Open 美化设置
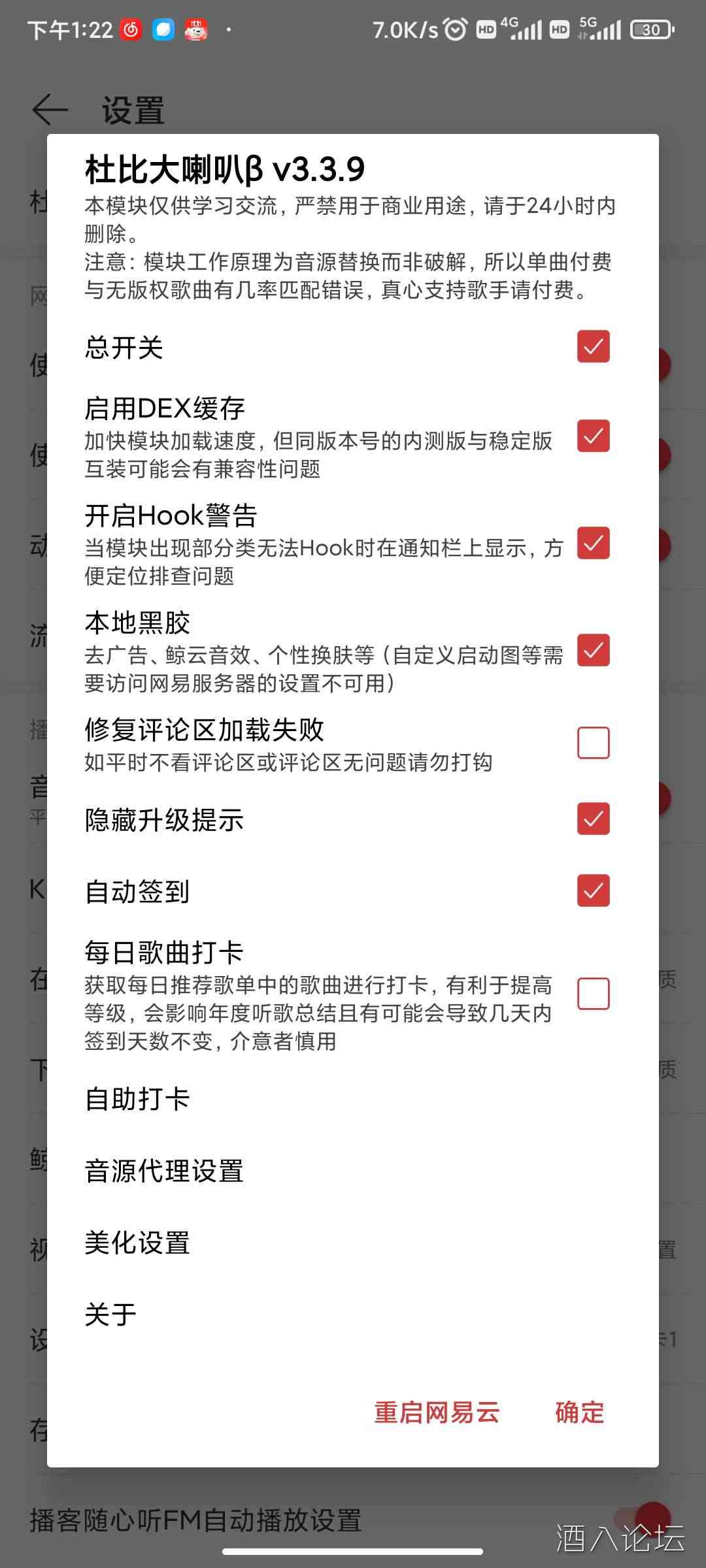 [x=137, y=1243]
